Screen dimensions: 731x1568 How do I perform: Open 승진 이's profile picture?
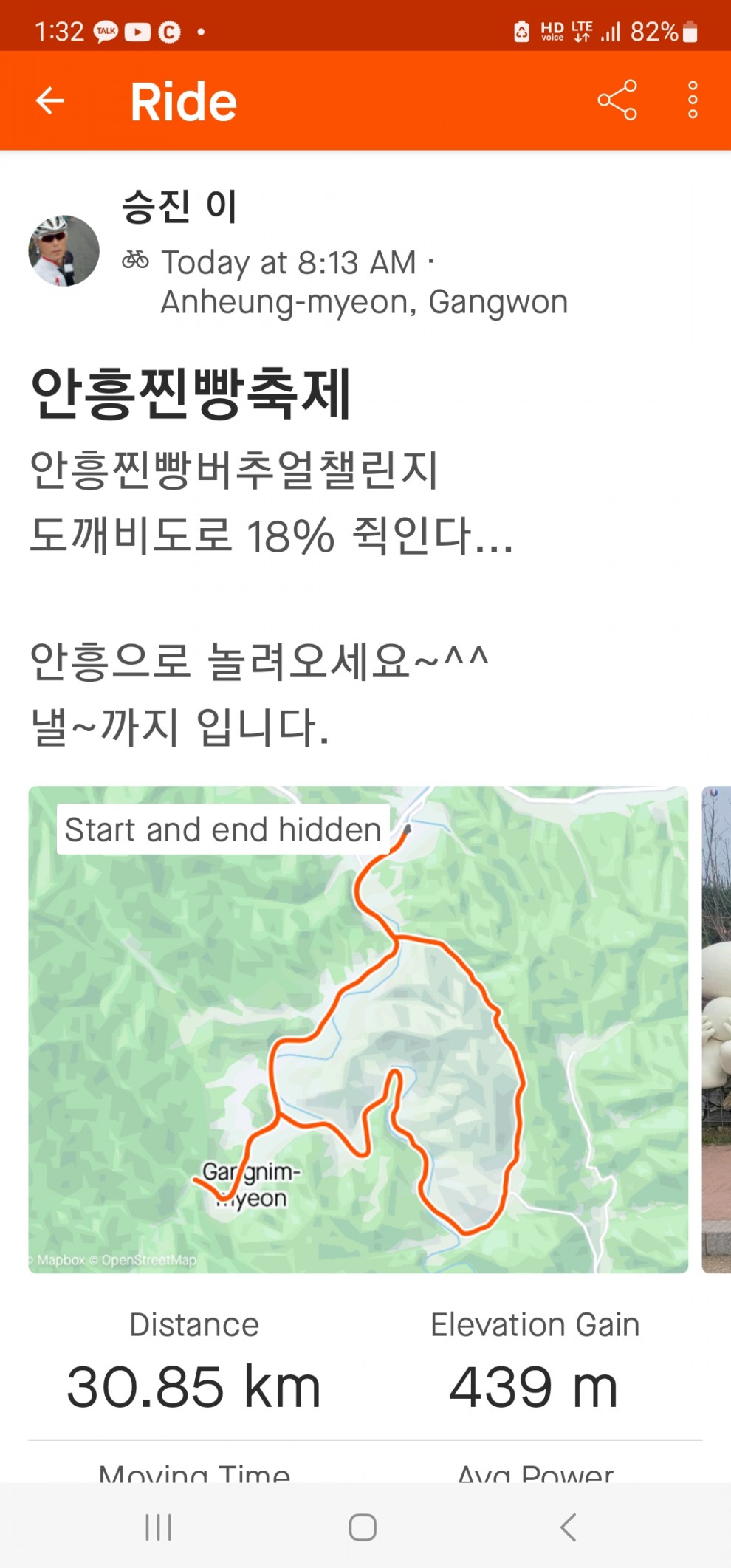click(x=64, y=251)
